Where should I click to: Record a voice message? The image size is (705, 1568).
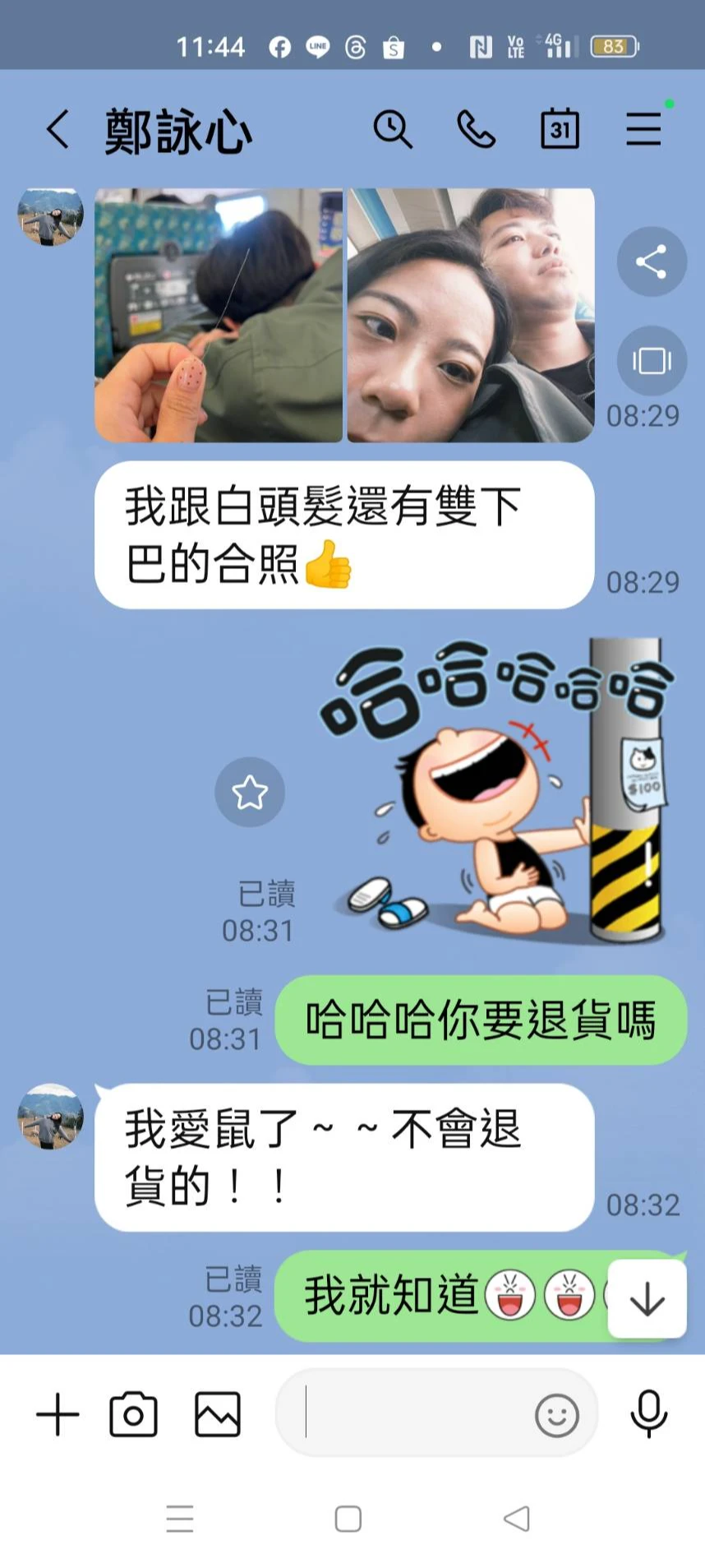648,1413
